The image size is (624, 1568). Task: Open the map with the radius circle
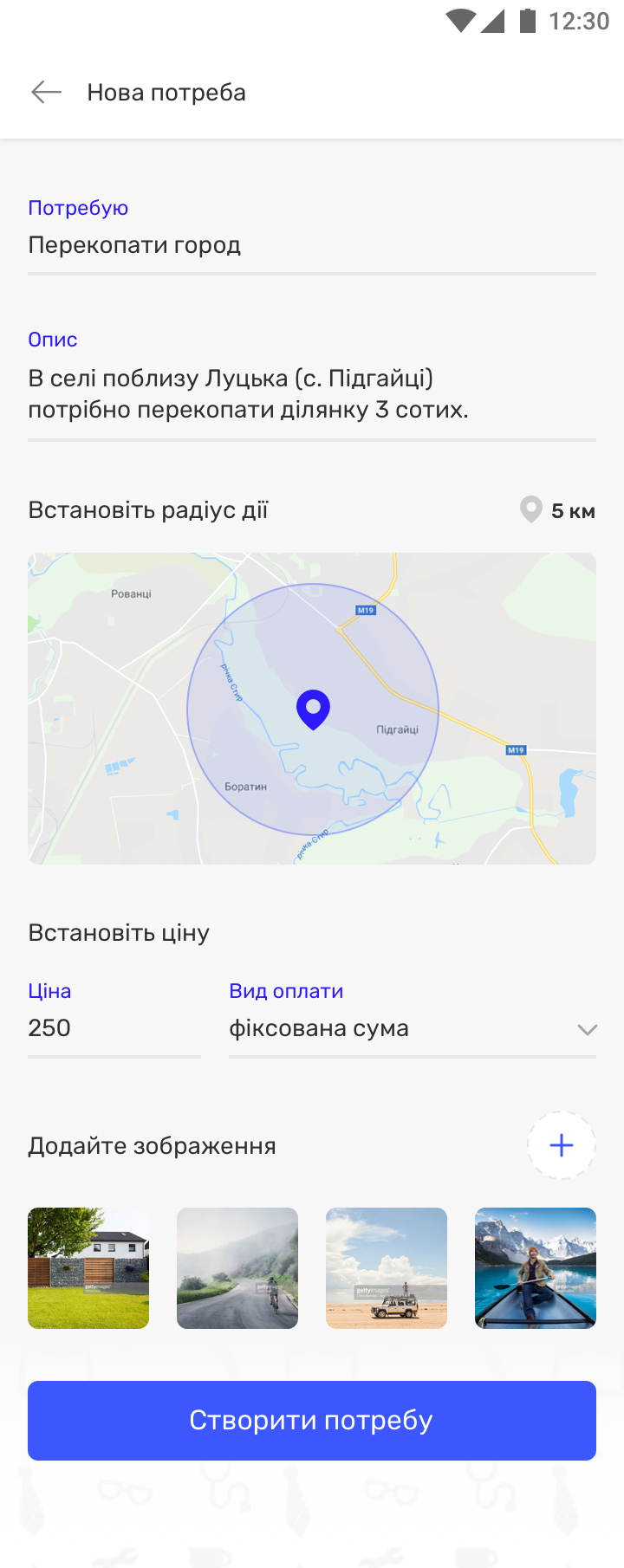pos(312,709)
